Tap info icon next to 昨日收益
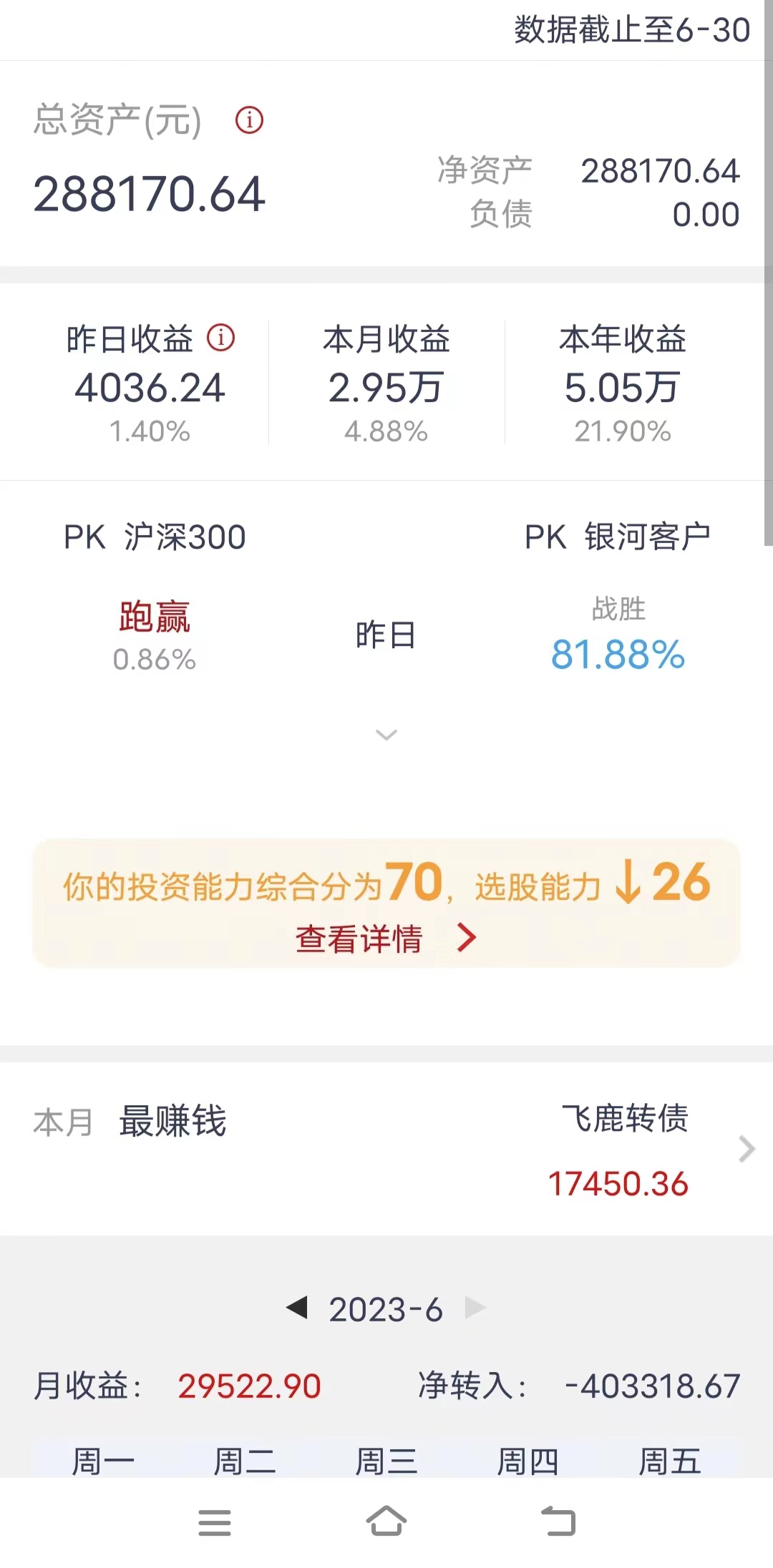The width and height of the screenshot is (773, 1568). (220, 337)
